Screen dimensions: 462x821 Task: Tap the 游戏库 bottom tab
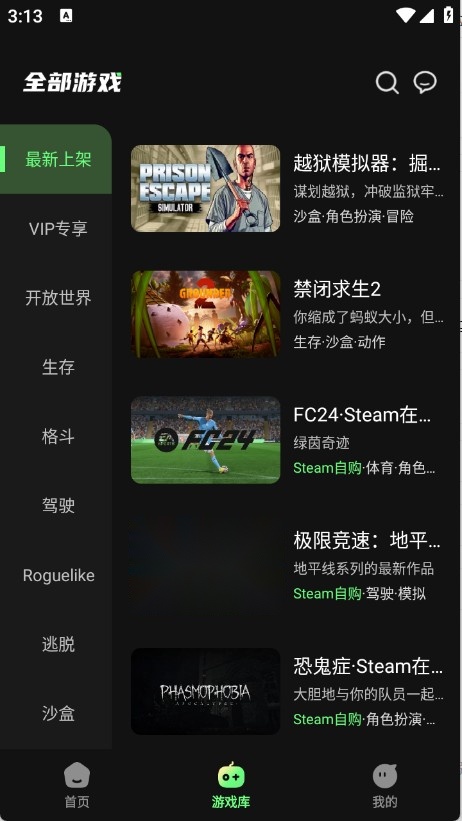point(231,785)
